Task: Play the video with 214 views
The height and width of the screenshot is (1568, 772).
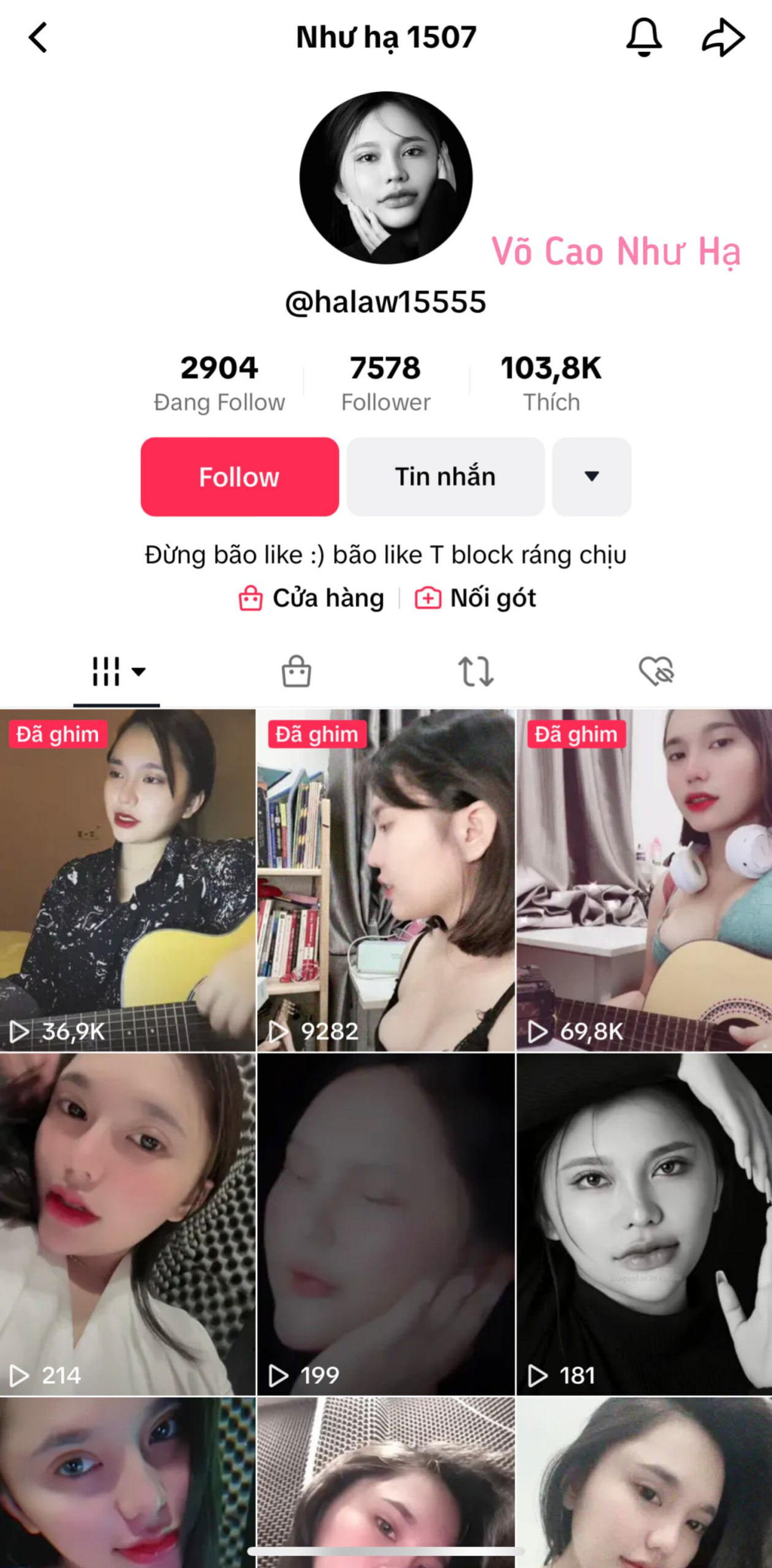Action: (127, 1224)
